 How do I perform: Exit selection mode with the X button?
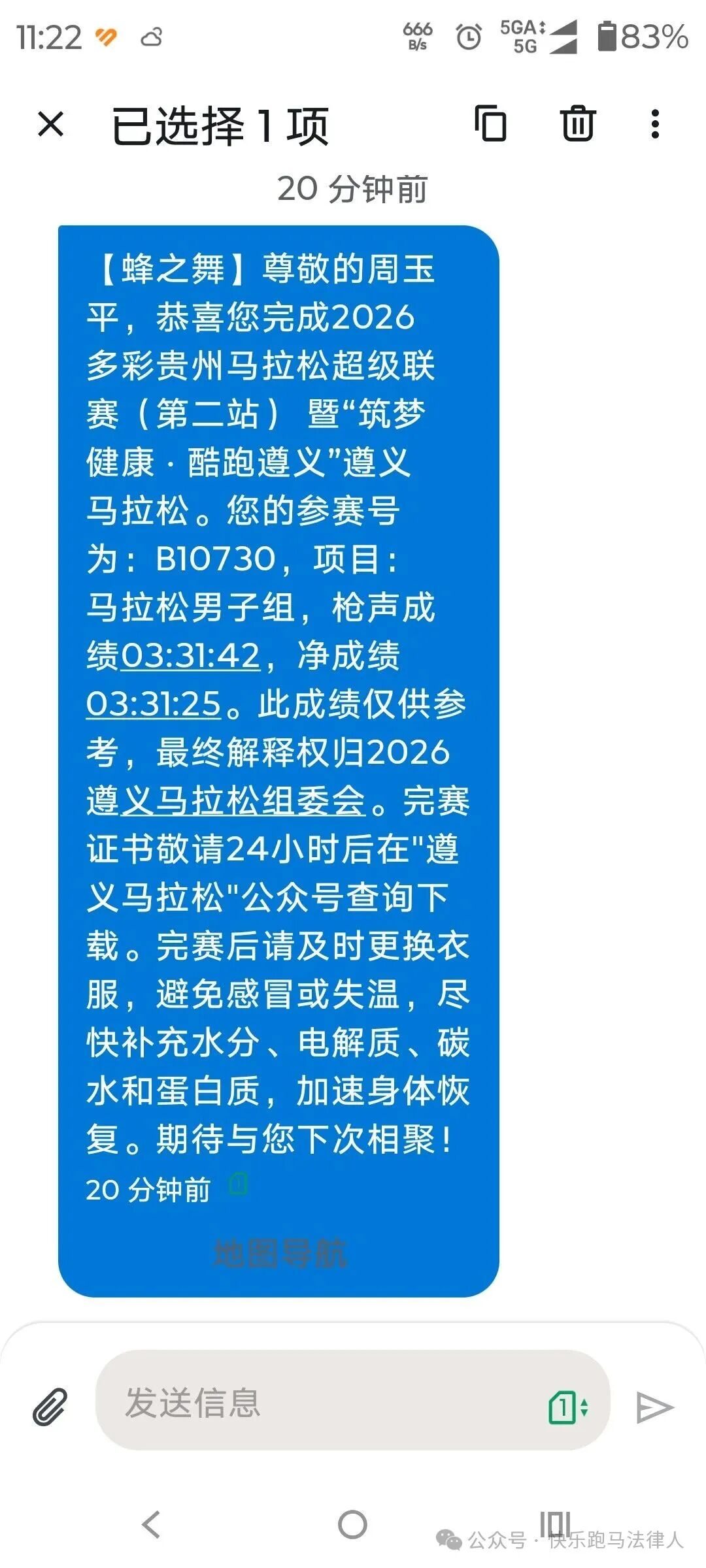click(x=49, y=123)
